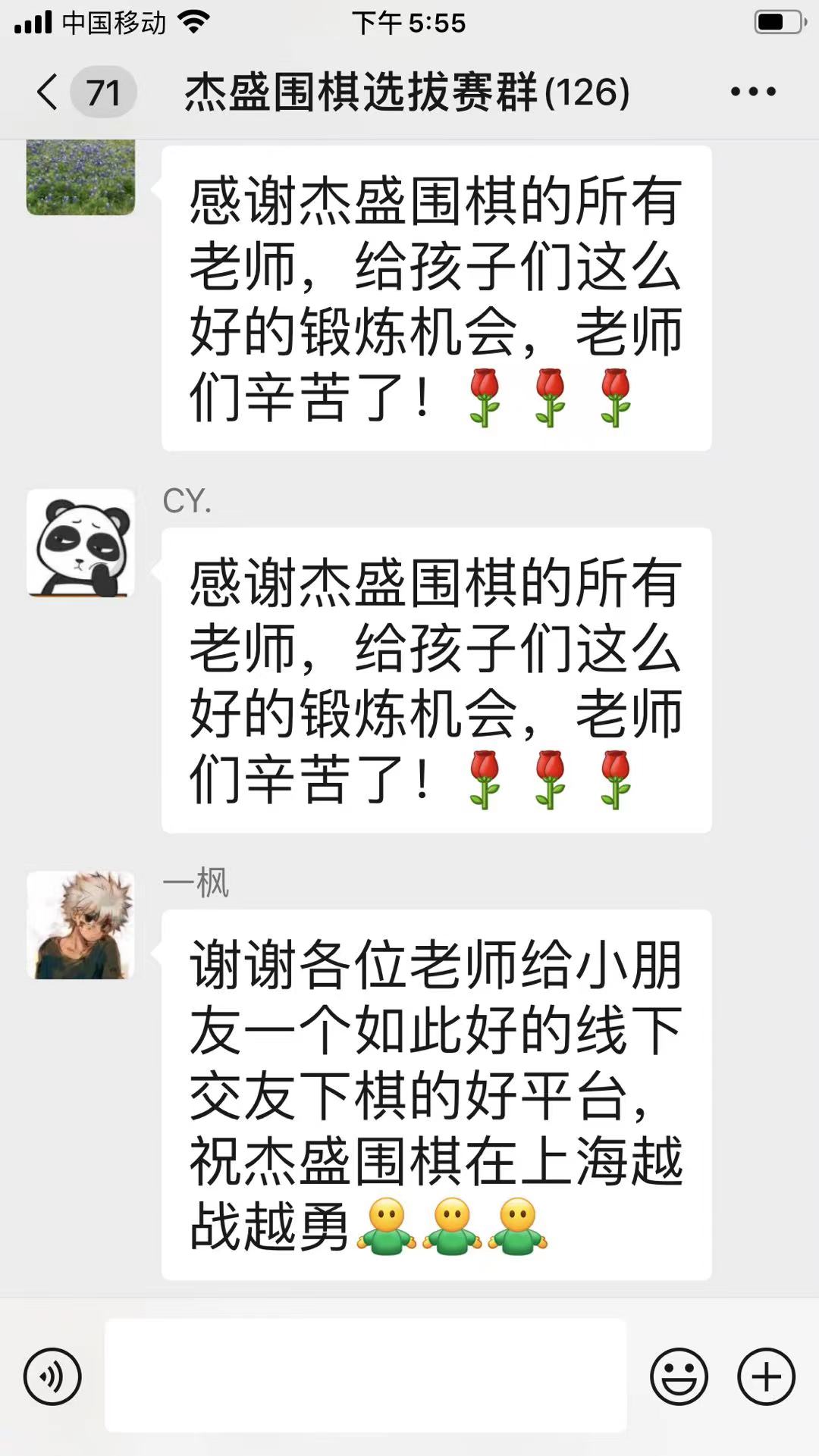Image resolution: width=819 pixels, height=1456 pixels.
Task: View CY.'s panda avatar profile
Action: [x=80, y=543]
